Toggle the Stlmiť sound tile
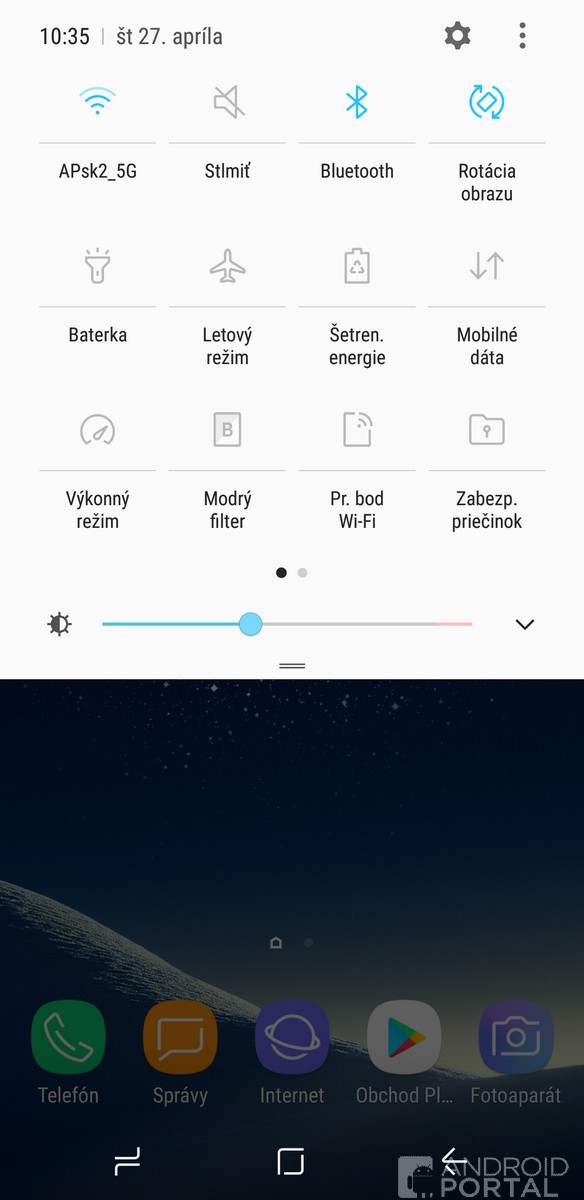584x1200 pixels. pos(228,101)
